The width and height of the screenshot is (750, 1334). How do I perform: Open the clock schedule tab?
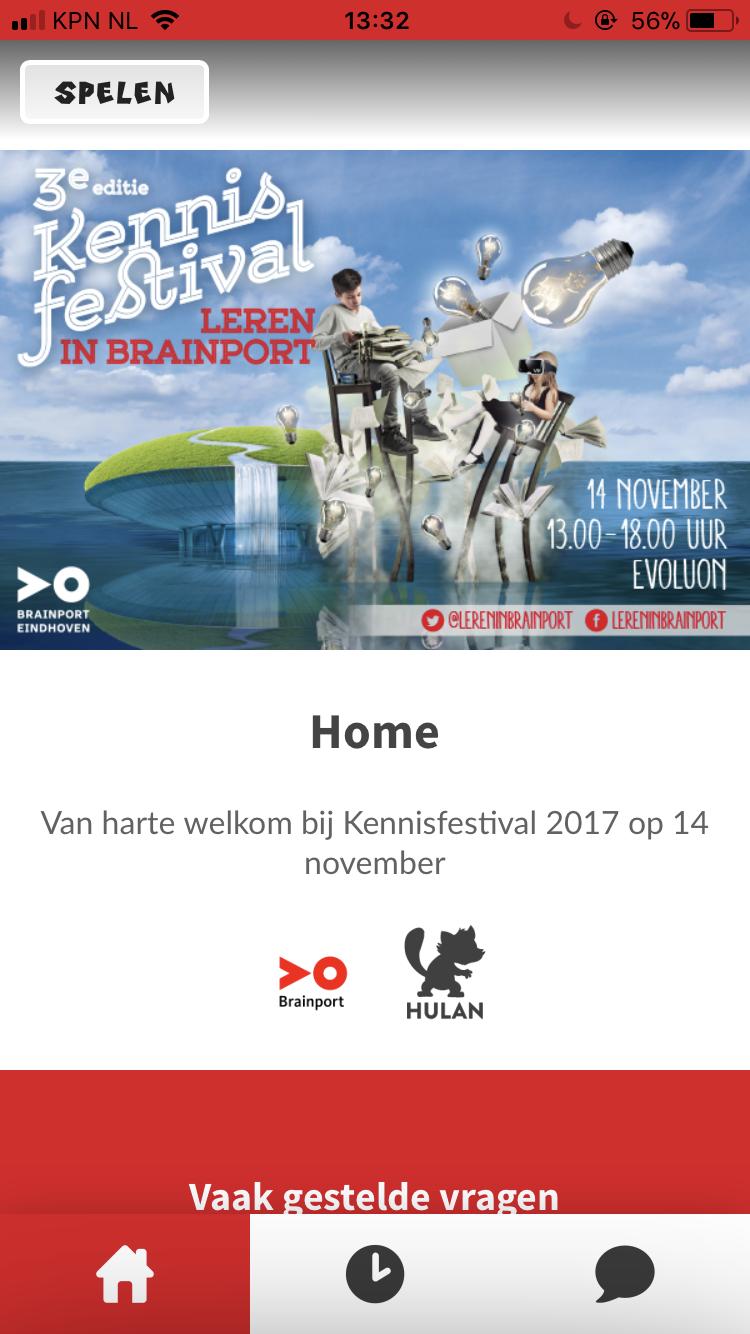pyautogui.click(x=375, y=1274)
